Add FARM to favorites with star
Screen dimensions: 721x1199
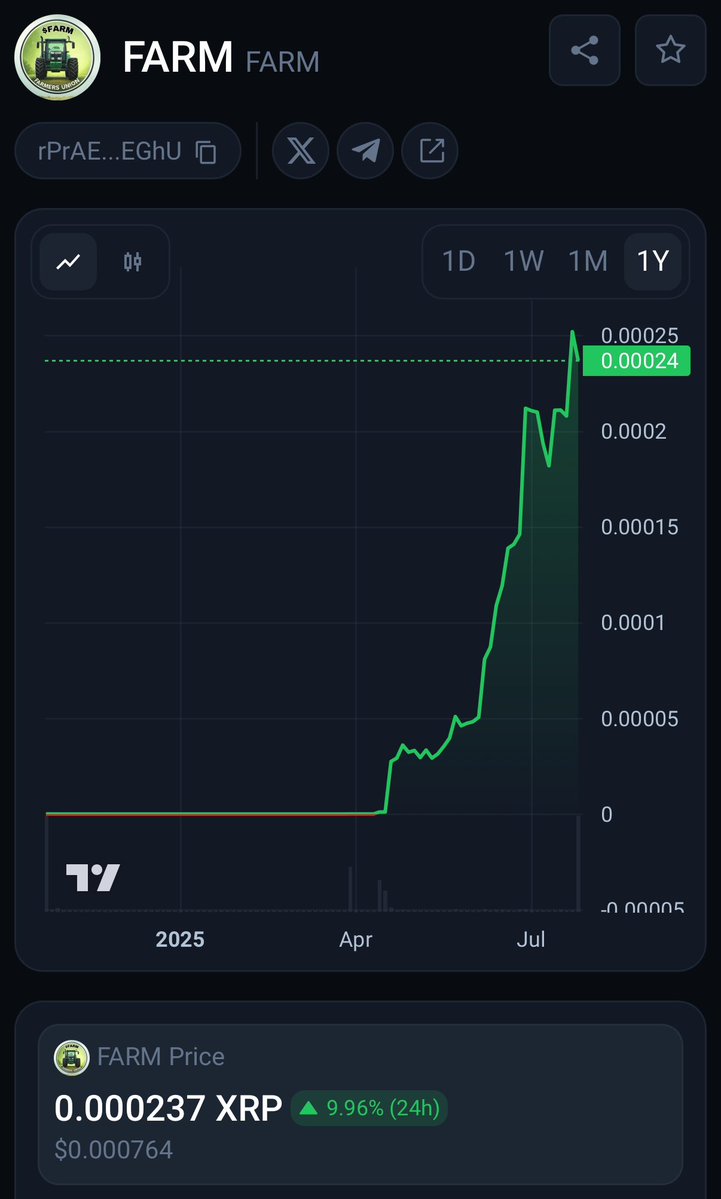click(x=671, y=50)
